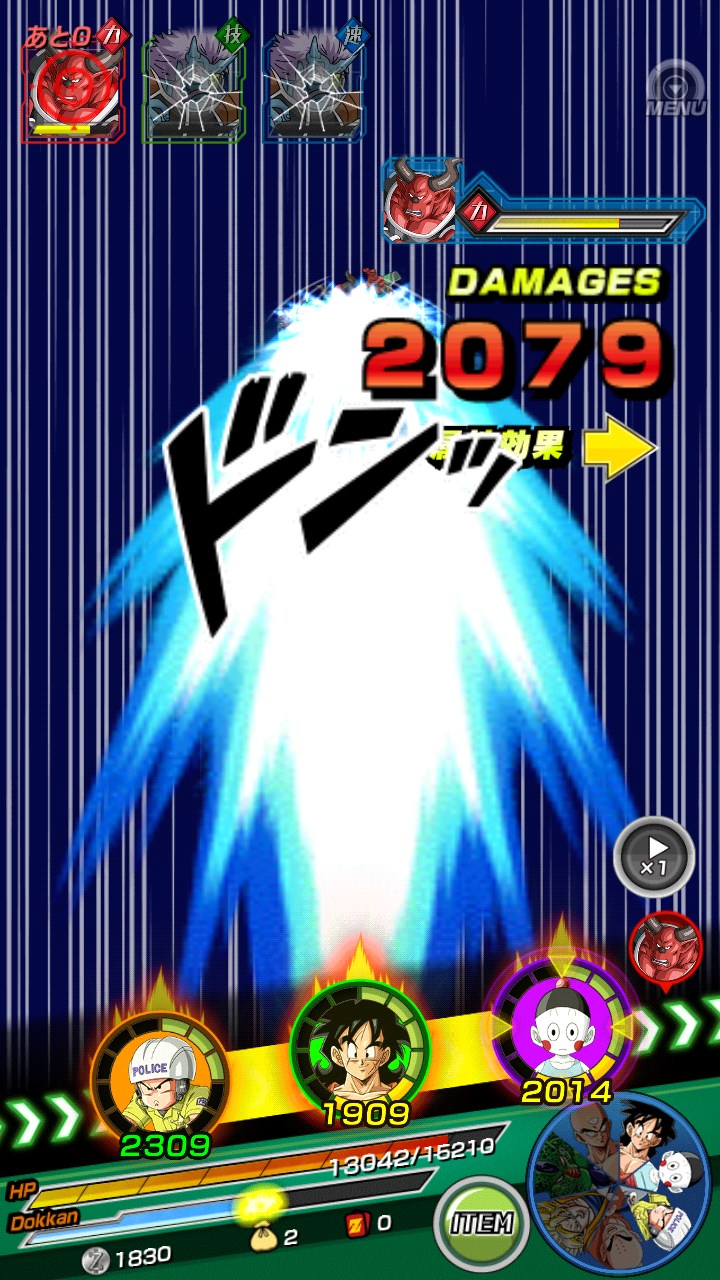Change battle speed with ×1 button
The width and height of the screenshot is (720, 1280).
[x=654, y=857]
